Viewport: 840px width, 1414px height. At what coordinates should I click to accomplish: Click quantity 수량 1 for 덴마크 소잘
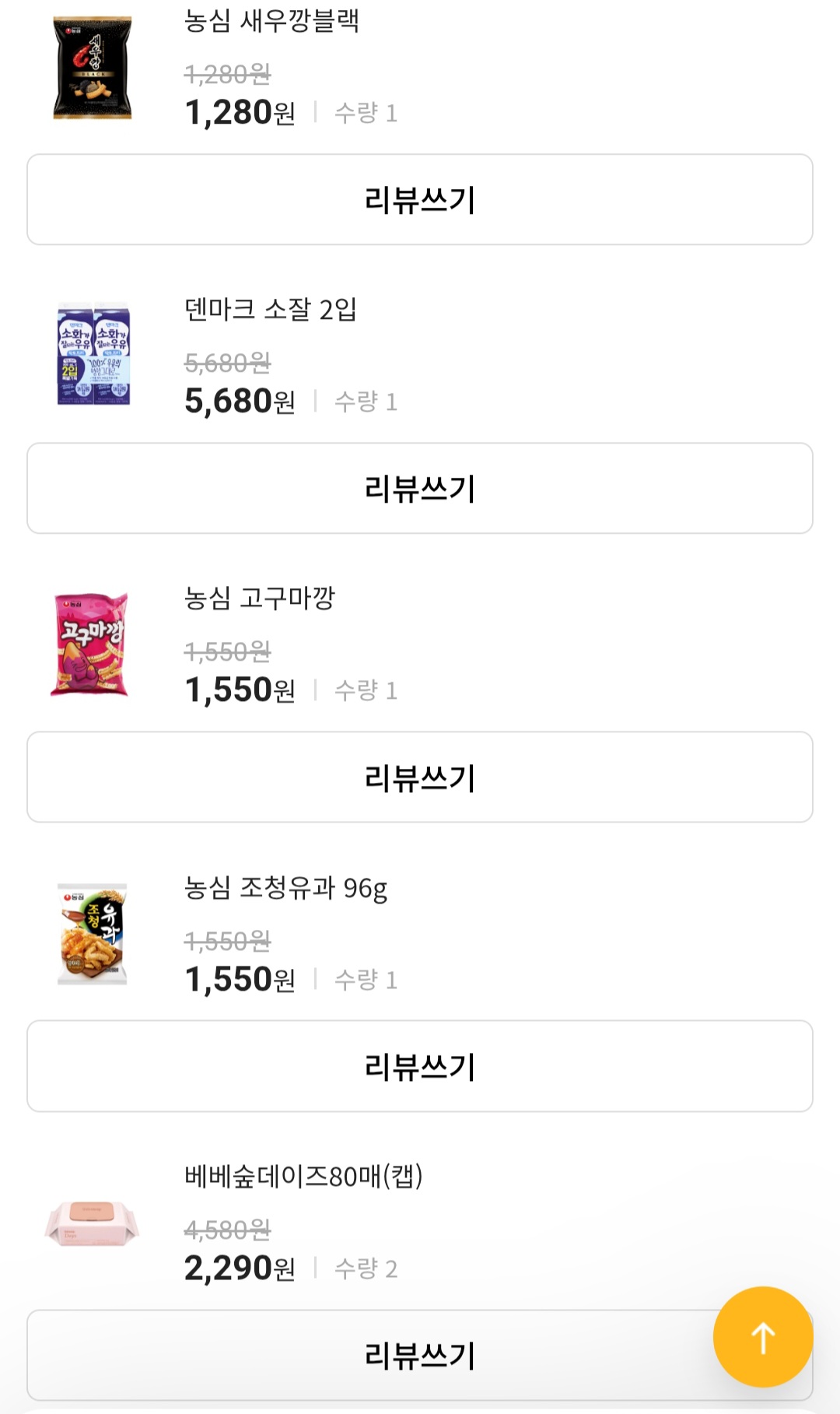click(366, 402)
